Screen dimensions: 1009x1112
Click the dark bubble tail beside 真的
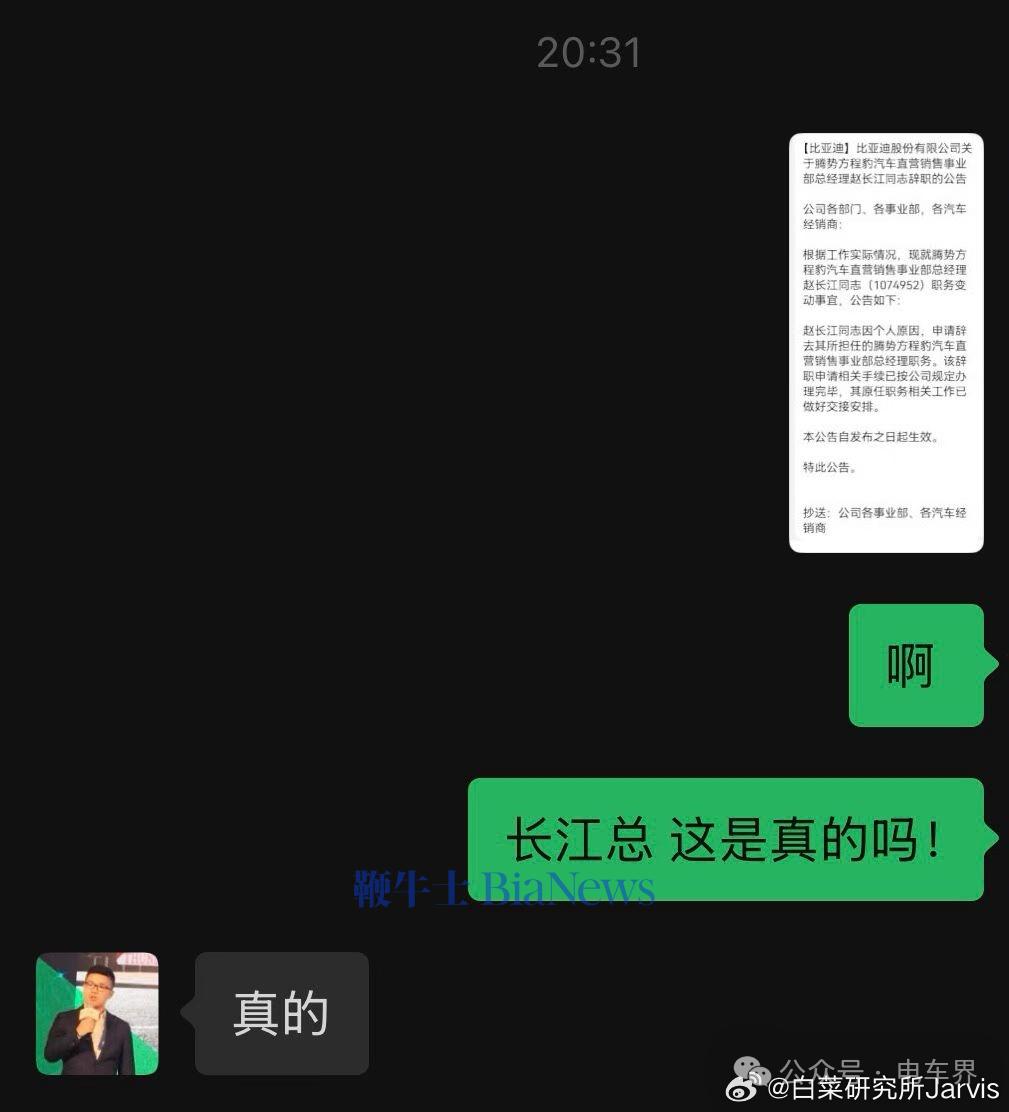[x=186, y=1013]
